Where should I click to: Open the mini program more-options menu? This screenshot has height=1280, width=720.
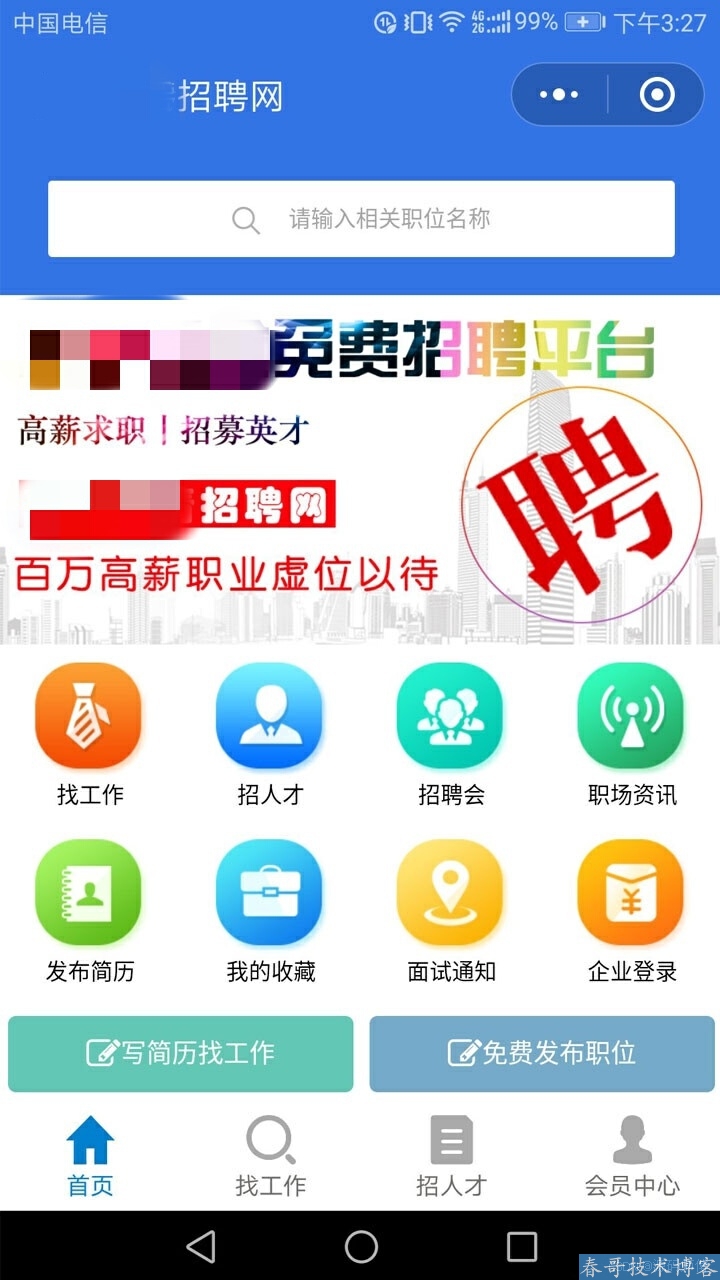559,95
